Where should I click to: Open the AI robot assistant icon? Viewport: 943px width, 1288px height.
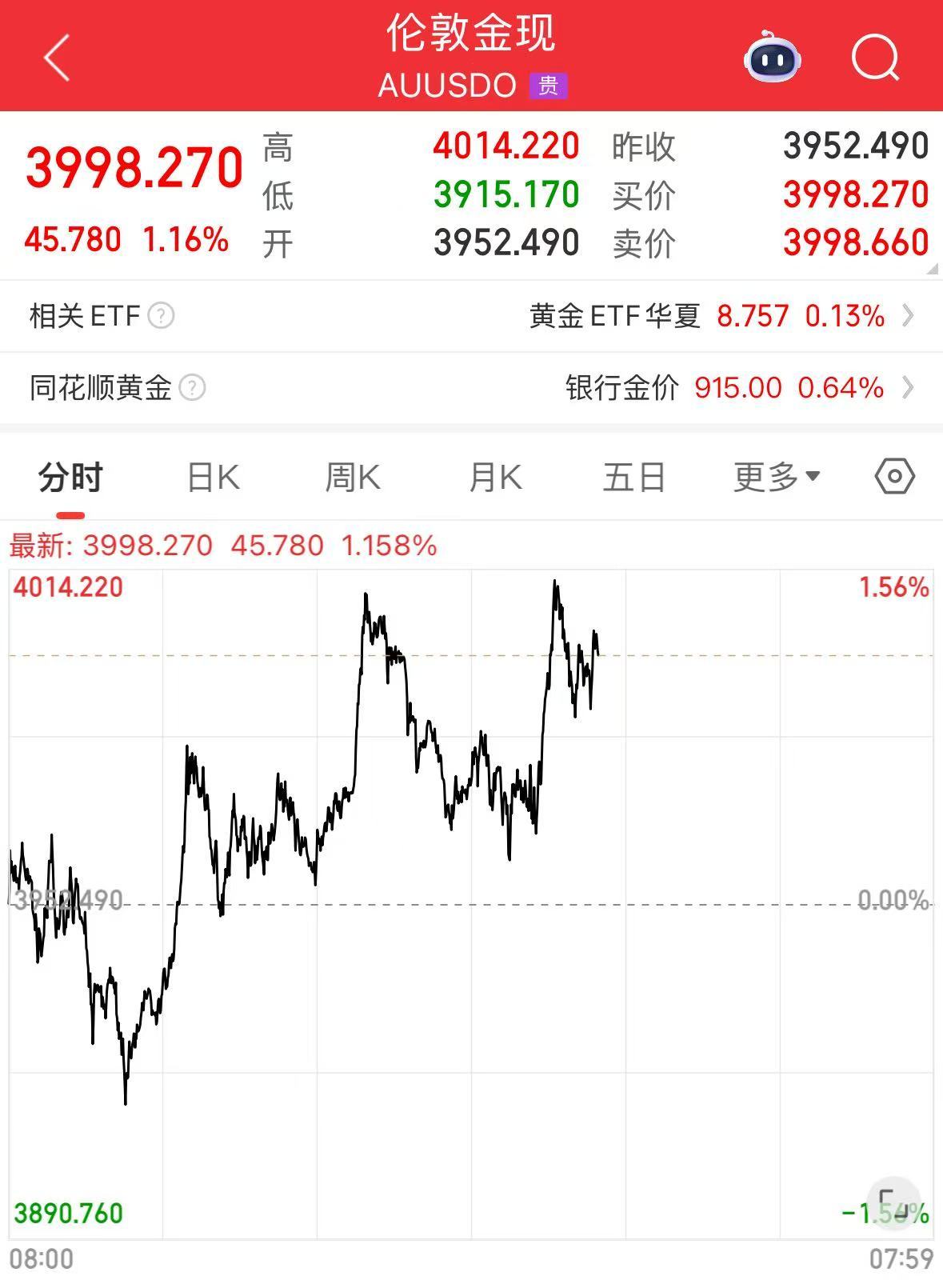[772, 58]
